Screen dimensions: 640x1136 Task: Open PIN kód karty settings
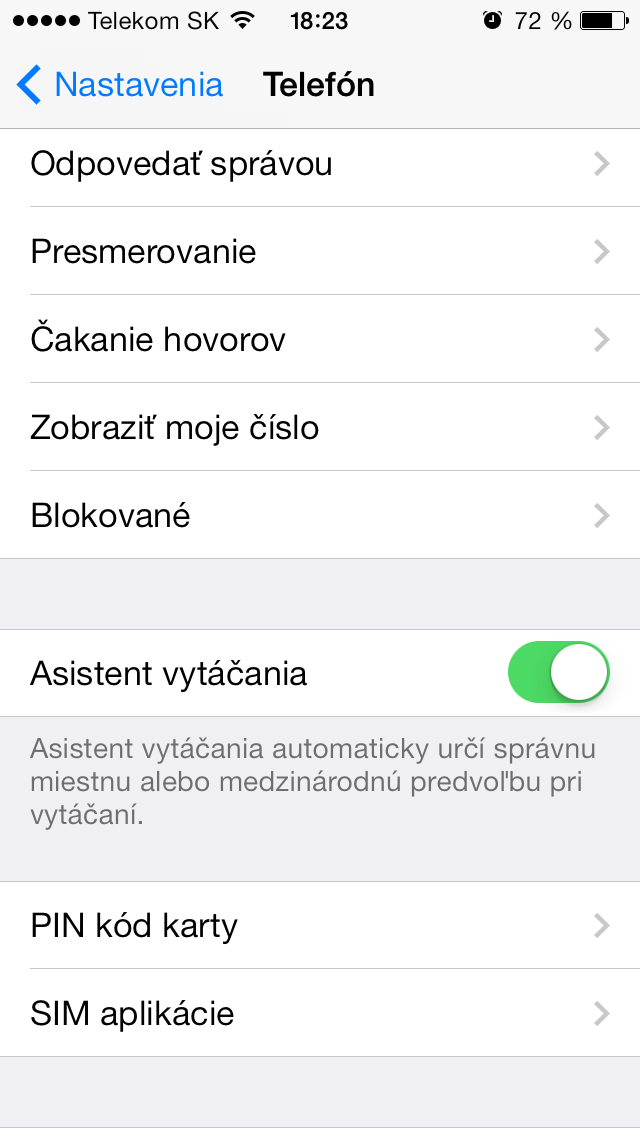tap(320, 926)
